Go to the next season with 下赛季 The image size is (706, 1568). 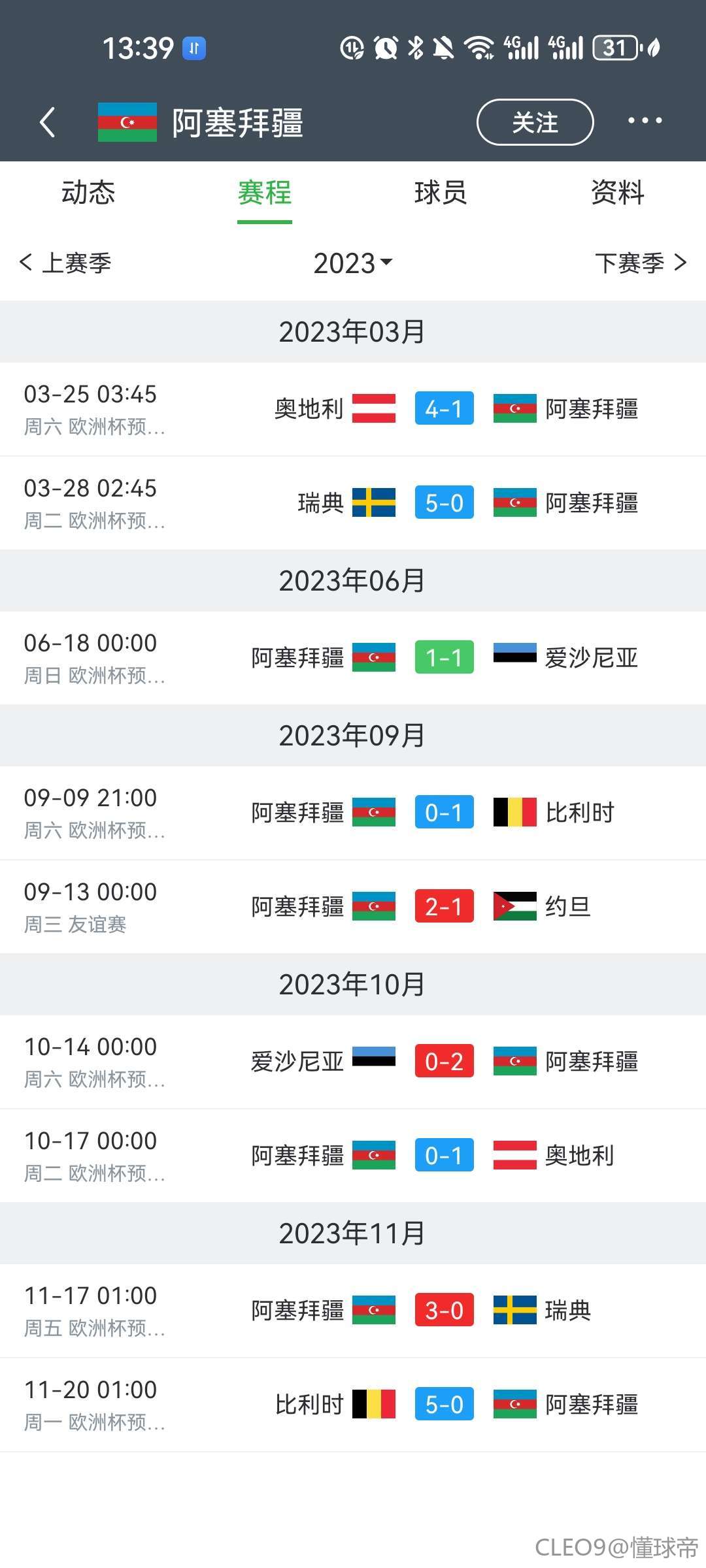641,263
